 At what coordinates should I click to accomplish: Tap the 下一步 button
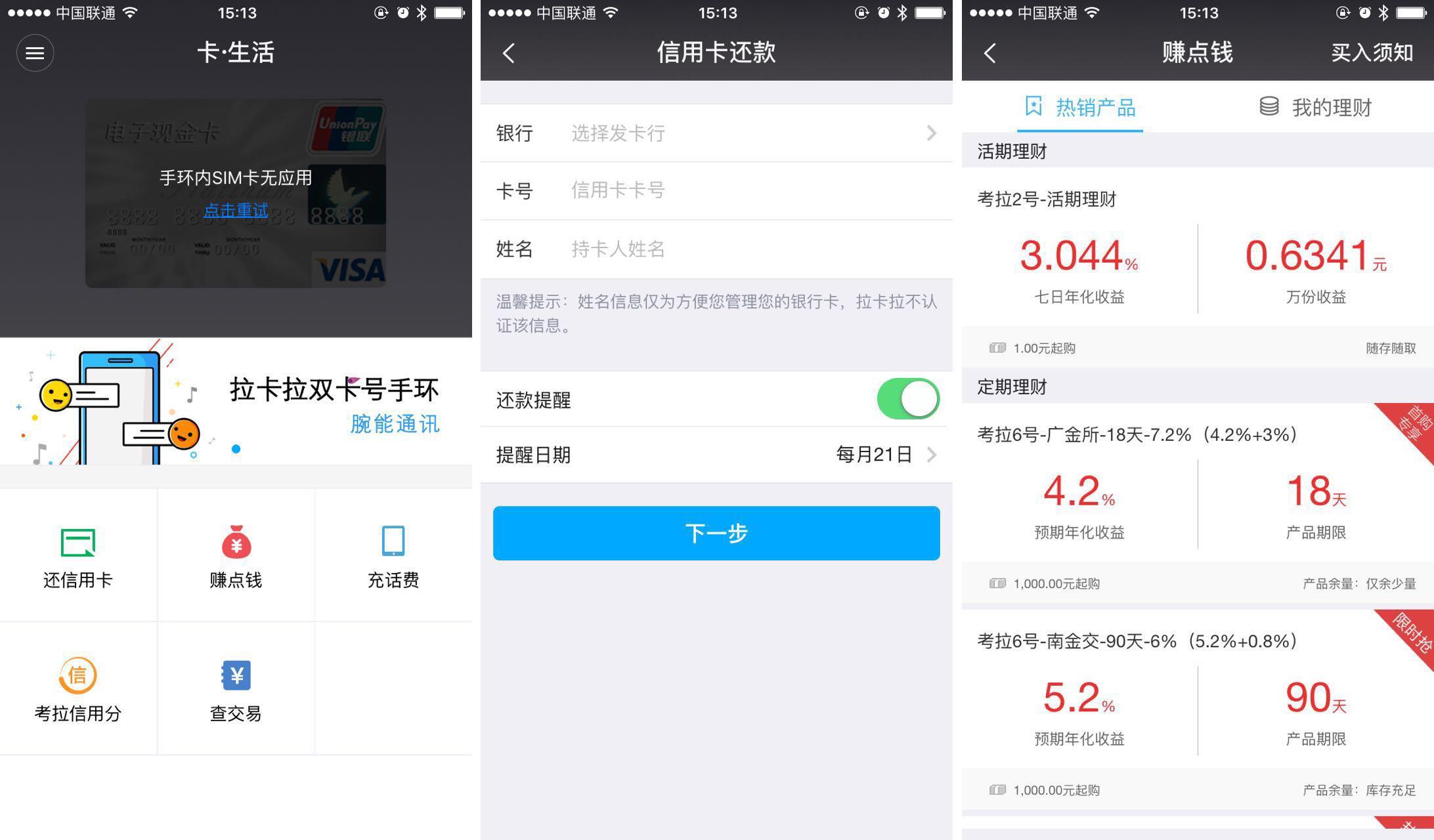point(716,533)
